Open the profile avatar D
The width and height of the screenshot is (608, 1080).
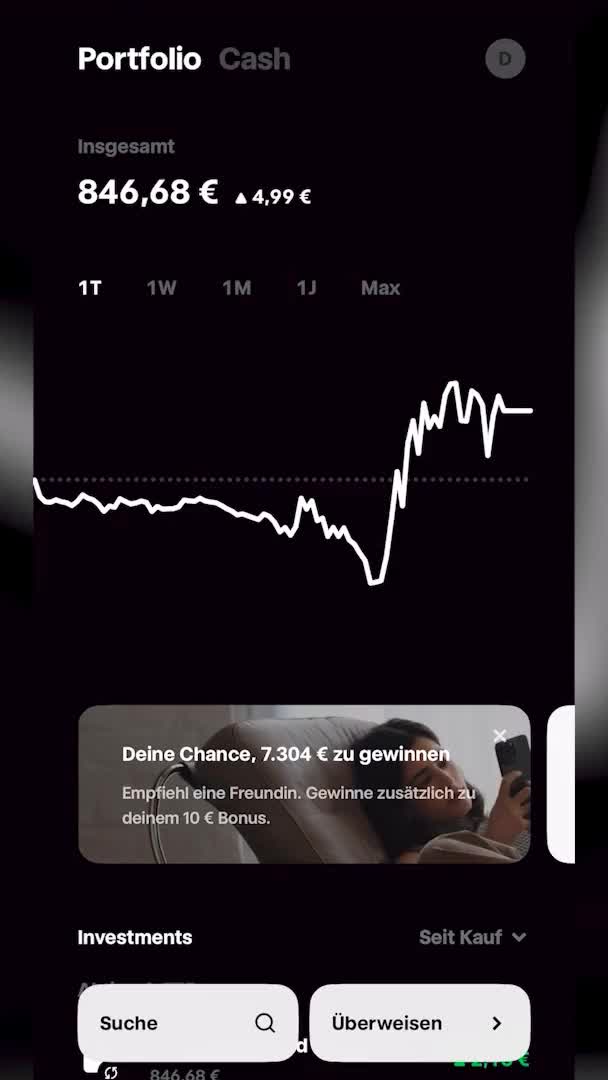tap(505, 59)
